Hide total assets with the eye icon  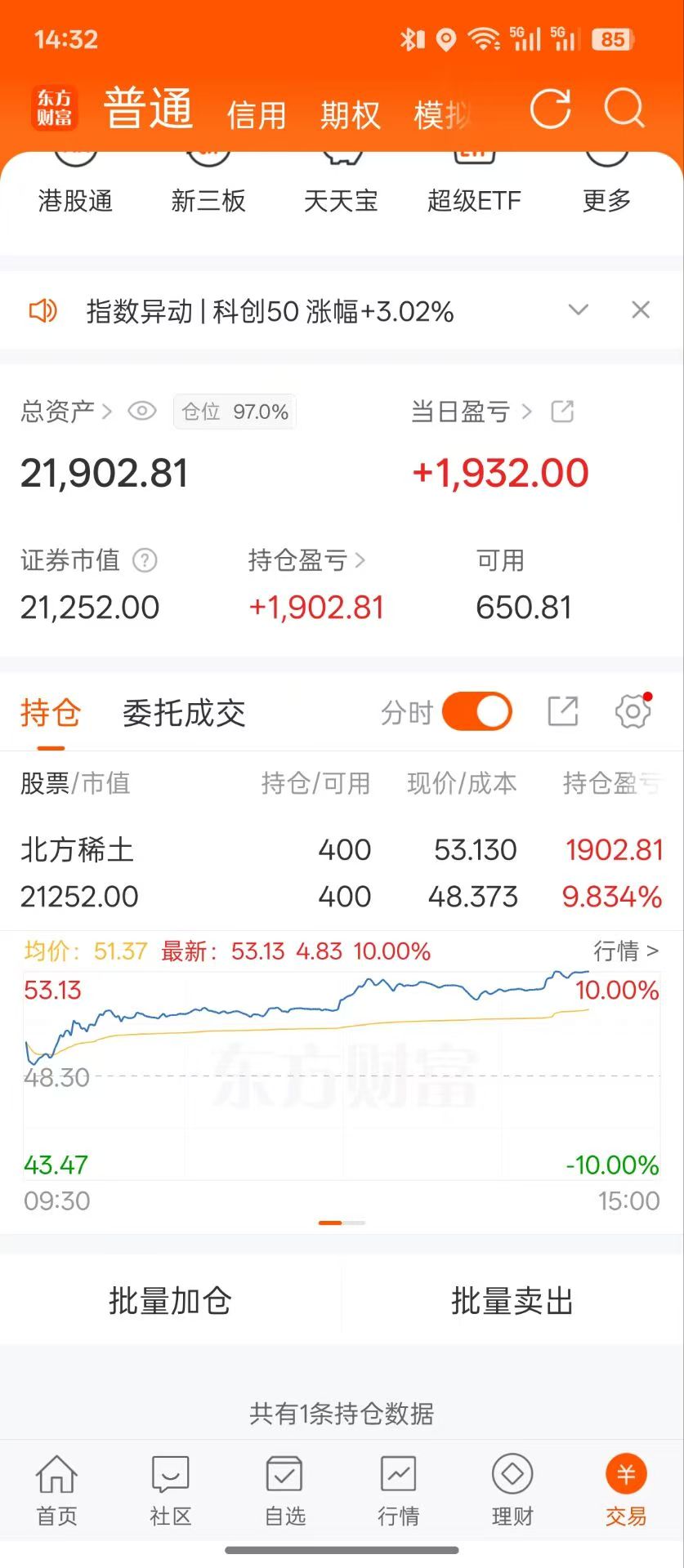point(142,411)
